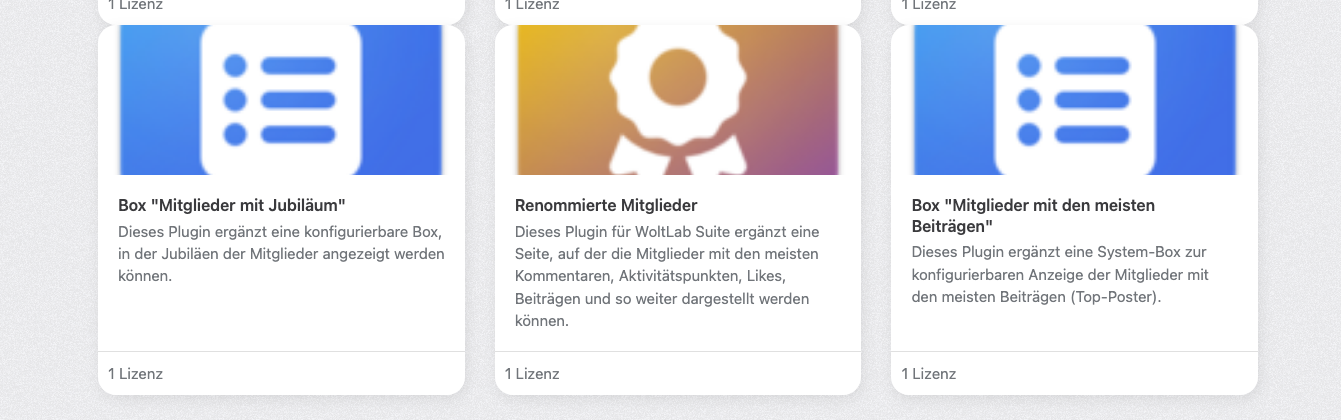The width and height of the screenshot is (1341, 420).
Task: Open Box "Mitglieder mit den meisten Beiträgen" card
Action: [1032, 215]
